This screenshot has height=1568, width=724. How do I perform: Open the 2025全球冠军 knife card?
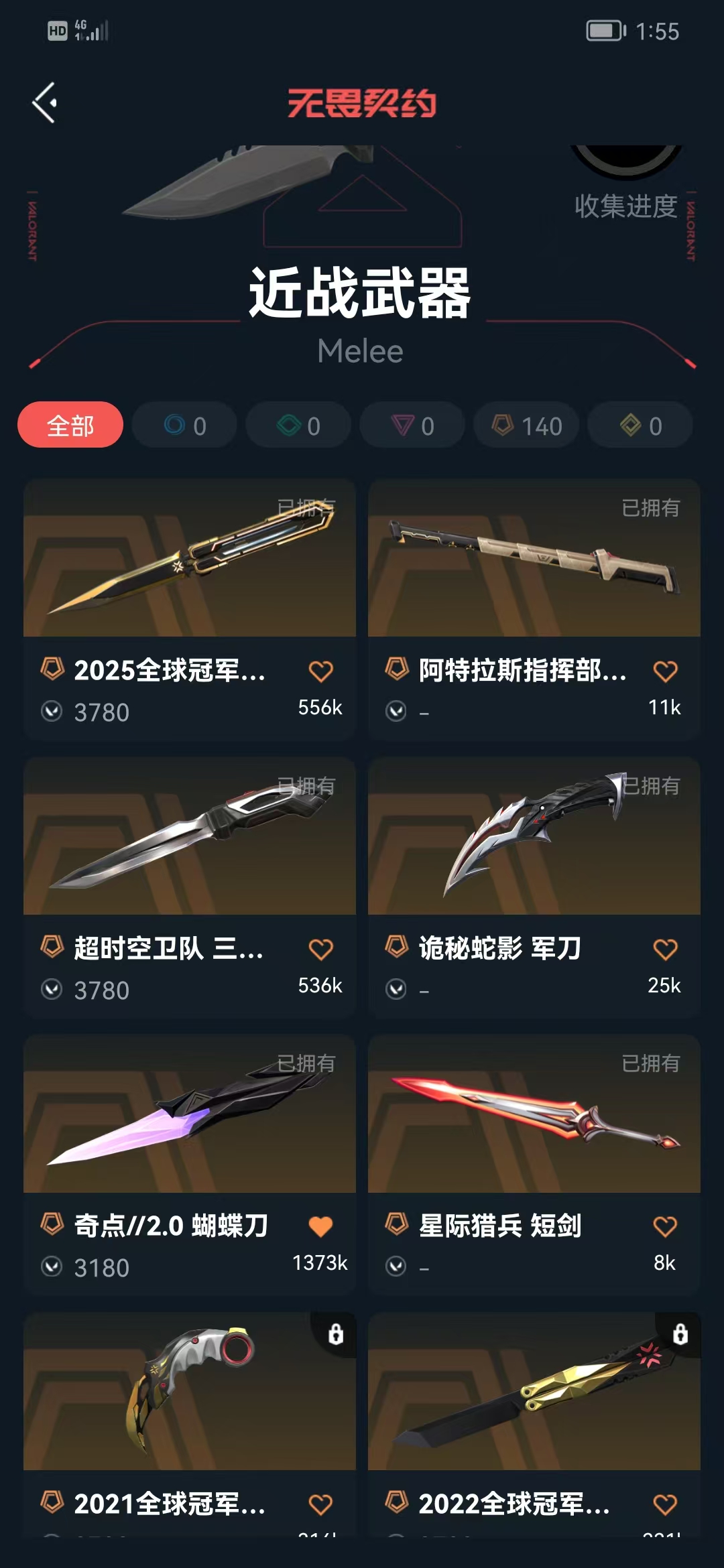190,609
